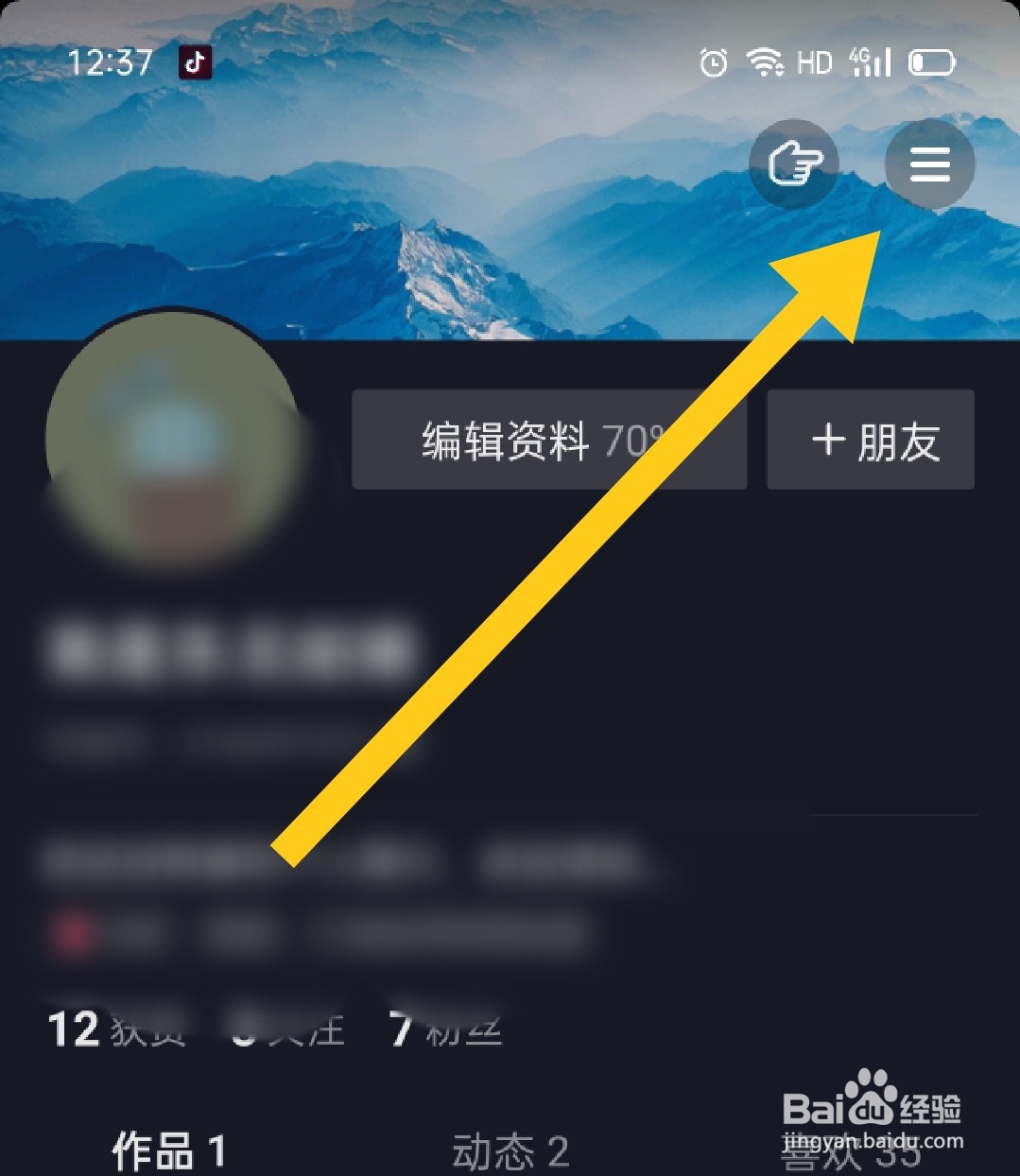Switch to the 作品 works tab
1020x1176 pixels.
point(168,1151)
